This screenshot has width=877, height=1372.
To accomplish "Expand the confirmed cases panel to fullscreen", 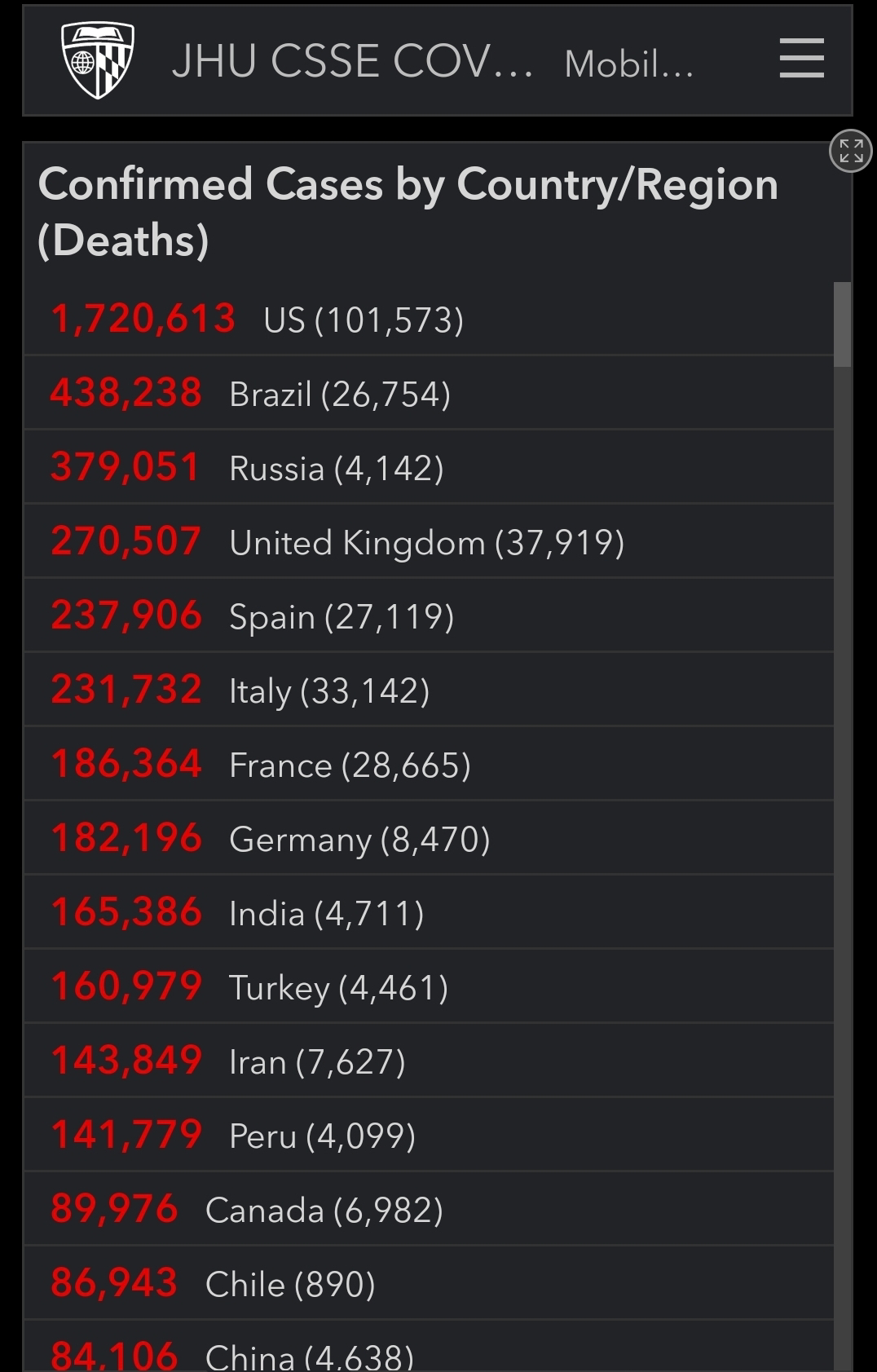I will pyautogui.click(x=851, y=151).
